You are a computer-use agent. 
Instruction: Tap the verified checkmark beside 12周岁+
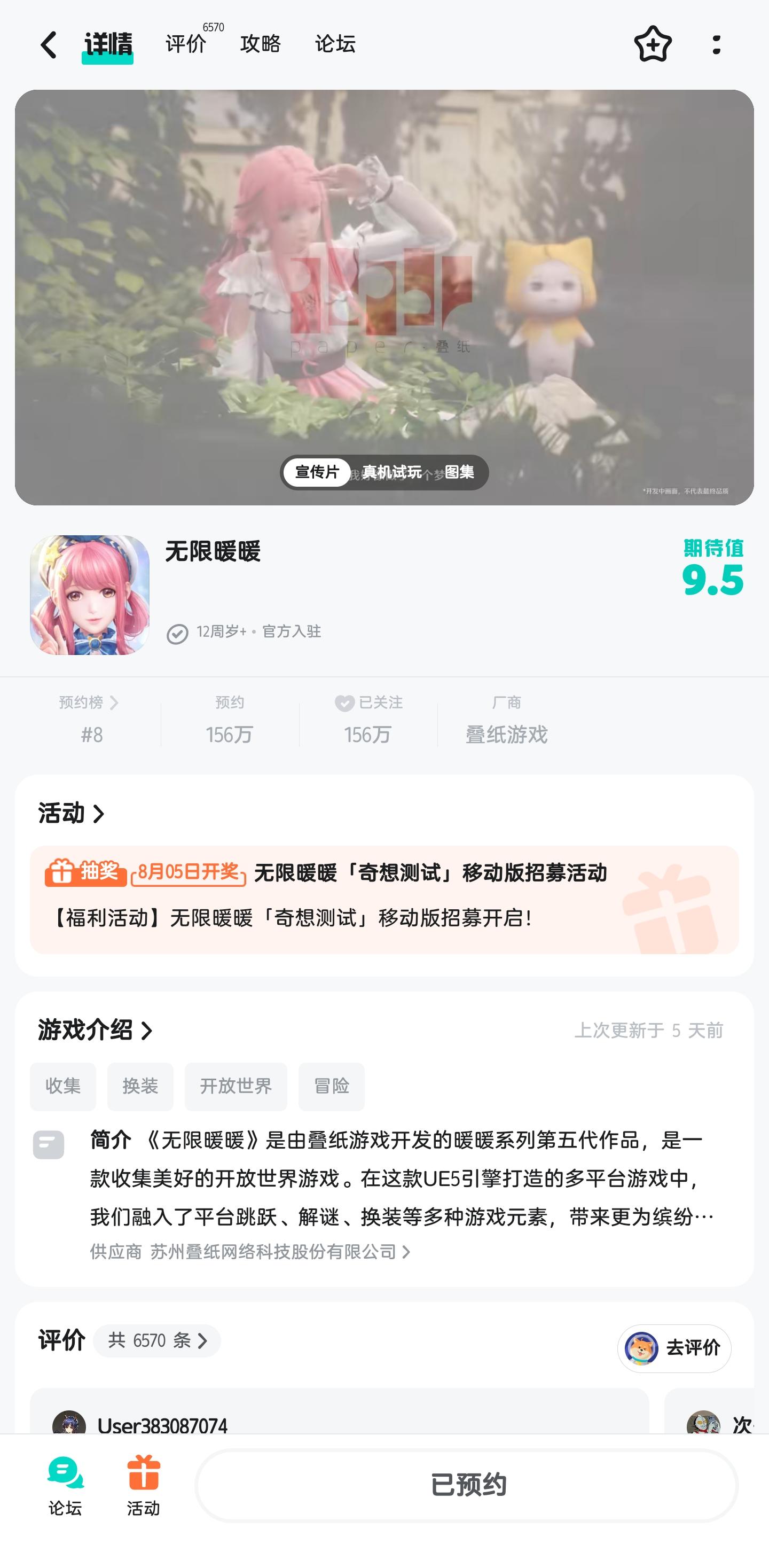[177, 633]
